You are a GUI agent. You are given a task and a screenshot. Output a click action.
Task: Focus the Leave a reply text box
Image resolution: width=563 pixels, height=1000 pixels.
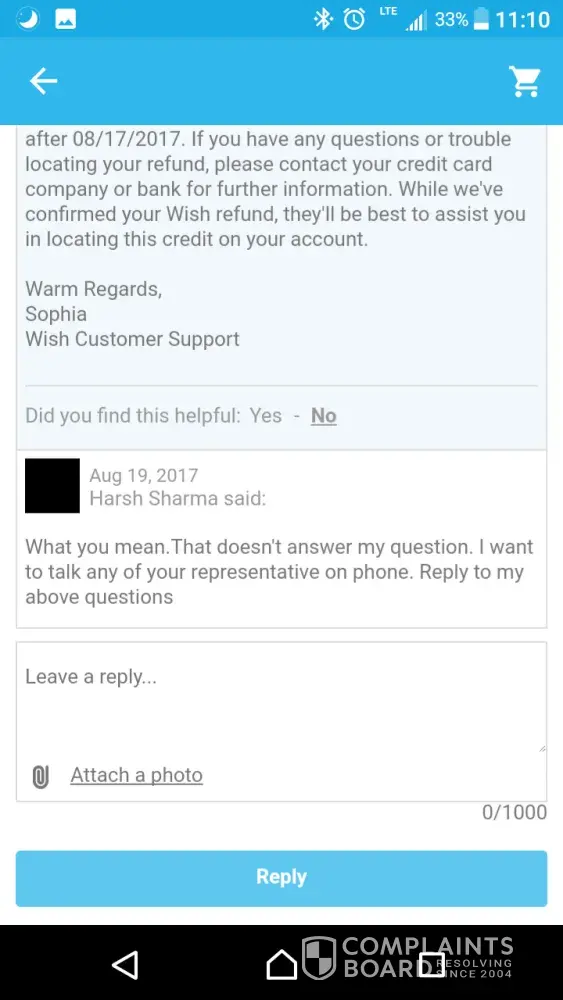pos(281,698)
